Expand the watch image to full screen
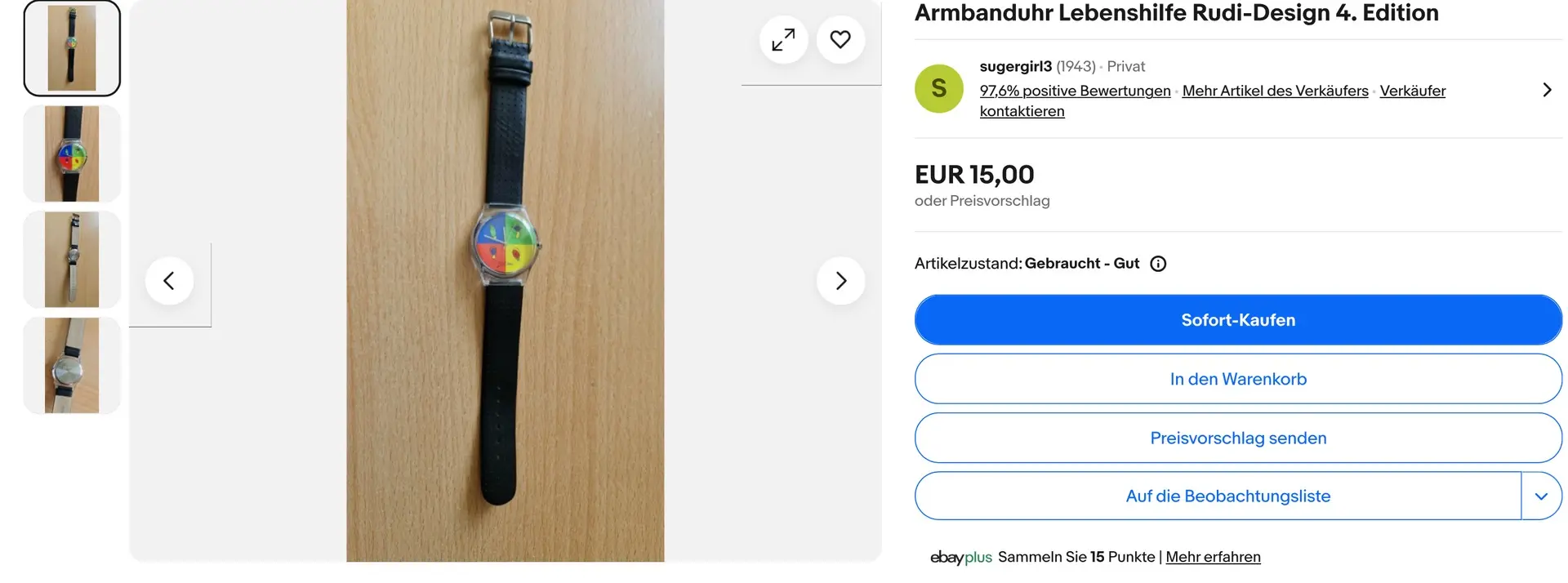 [783, 39]
